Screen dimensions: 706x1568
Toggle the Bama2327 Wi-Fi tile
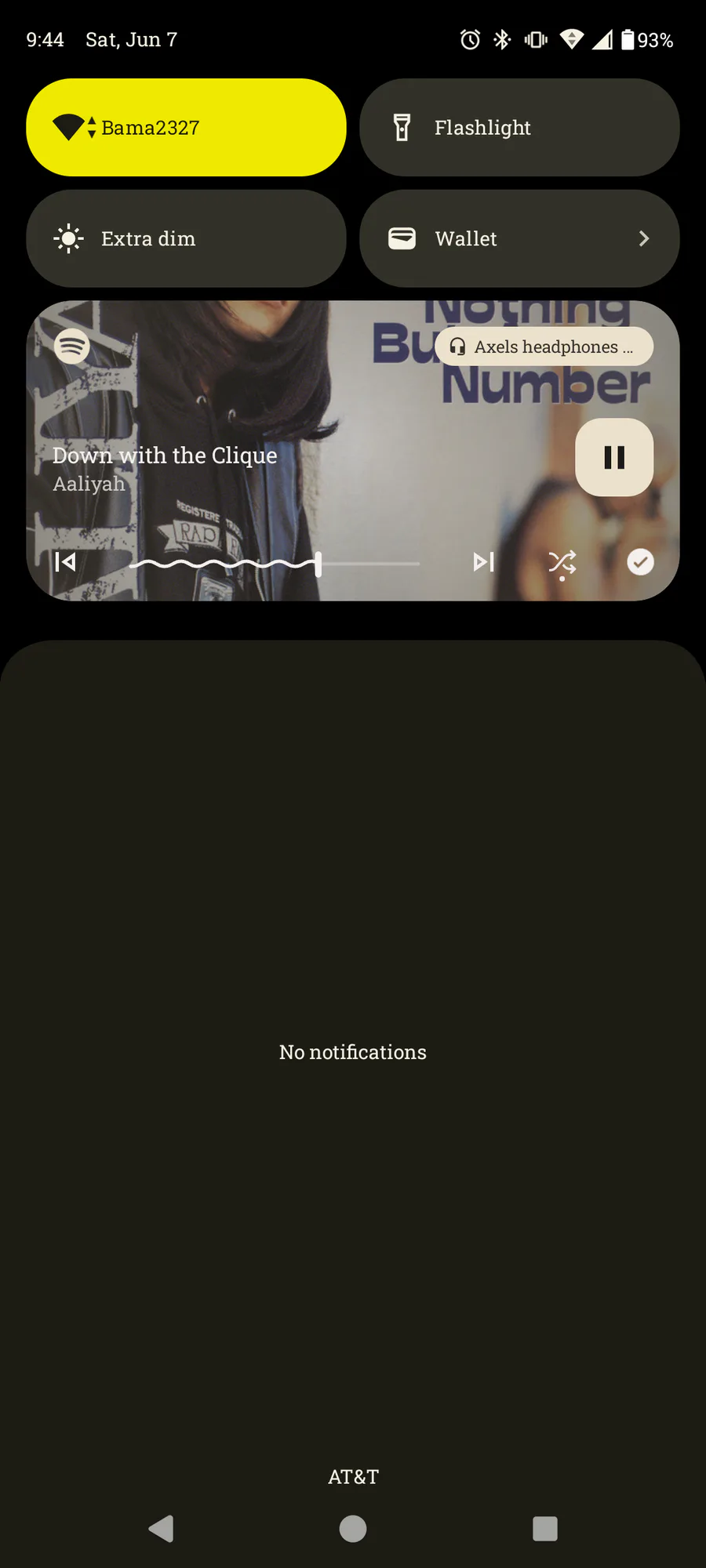pos(186,127)
